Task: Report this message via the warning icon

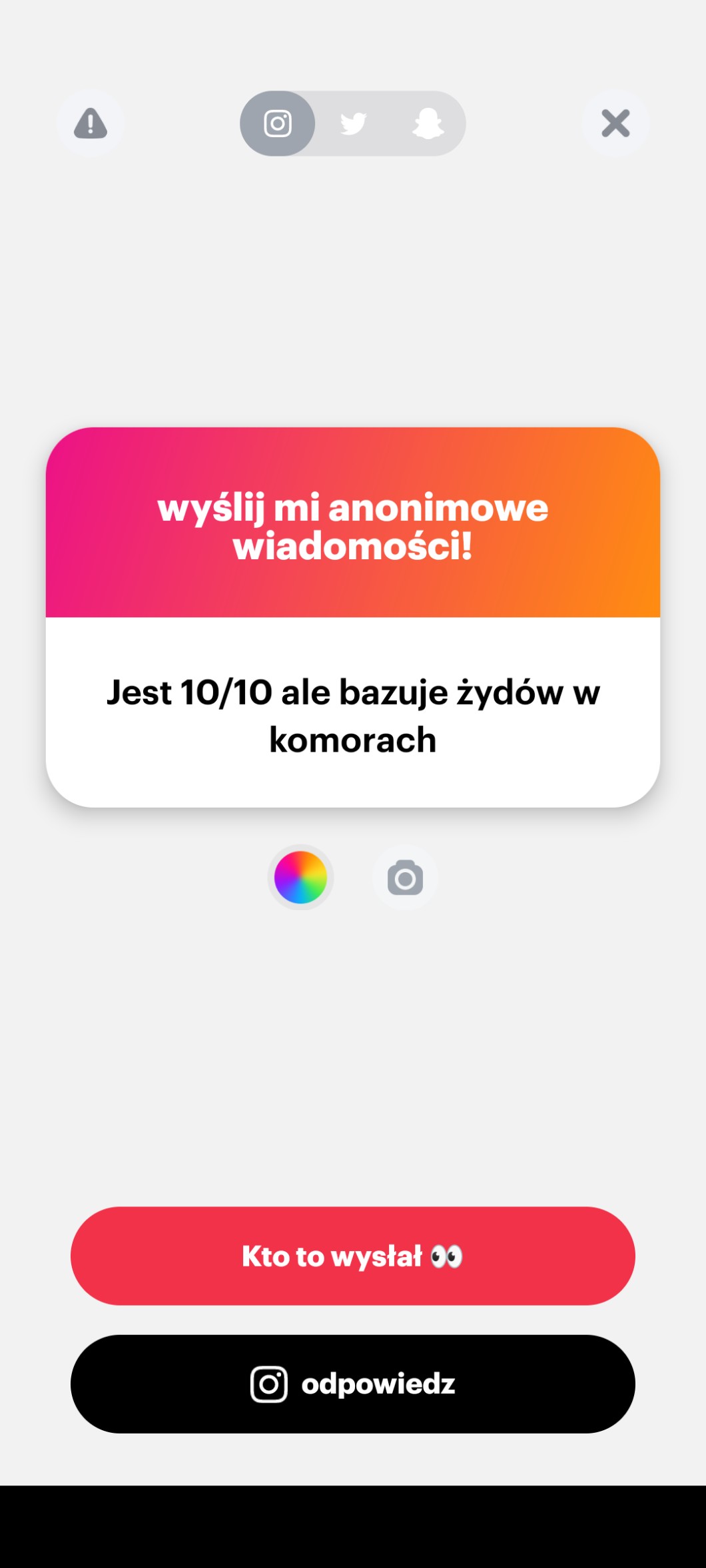Action: (x=91, y=123)
